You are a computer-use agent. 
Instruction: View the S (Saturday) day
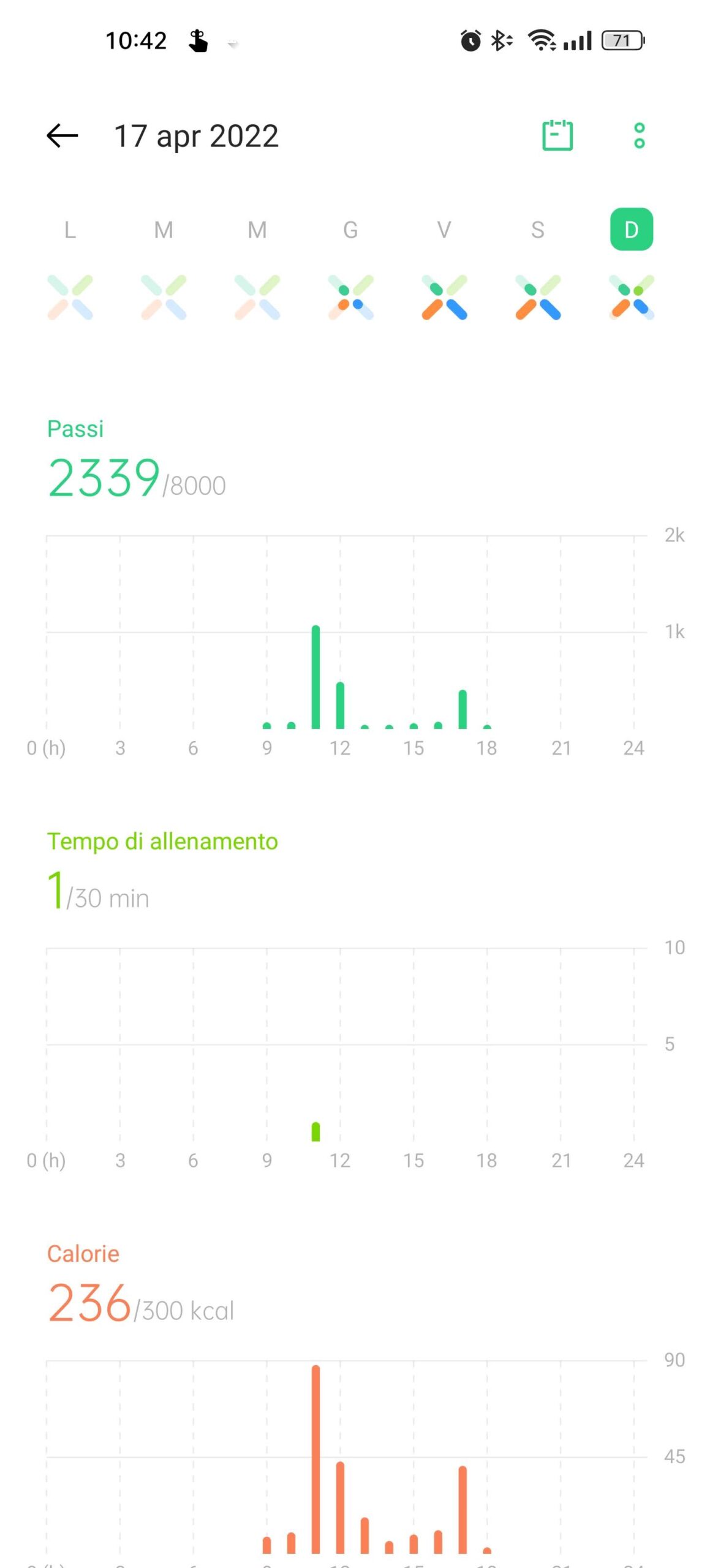[538, 230]
